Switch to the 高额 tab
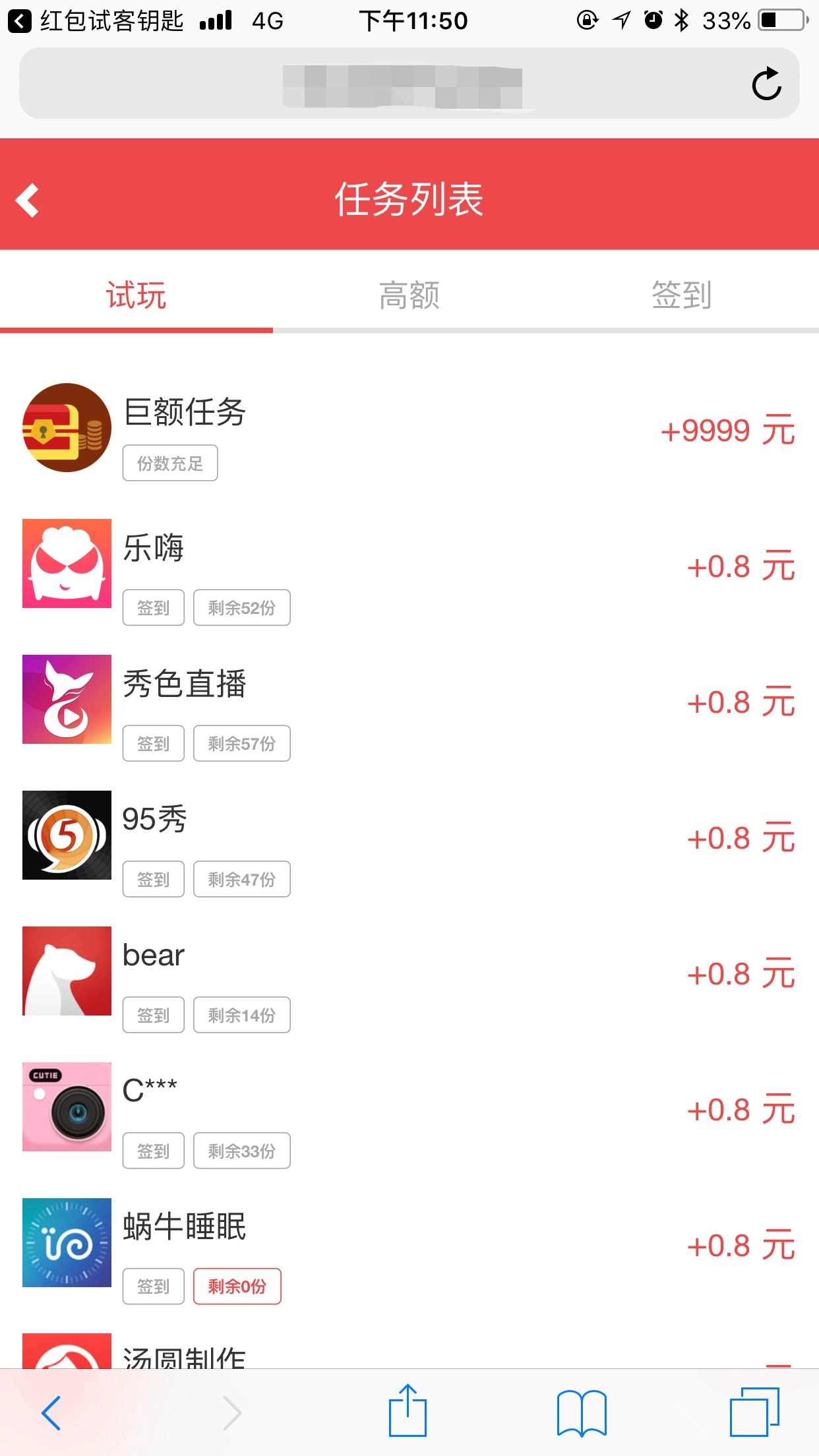The height and width of the screenshot is (1456, 819). coord(409,295)
